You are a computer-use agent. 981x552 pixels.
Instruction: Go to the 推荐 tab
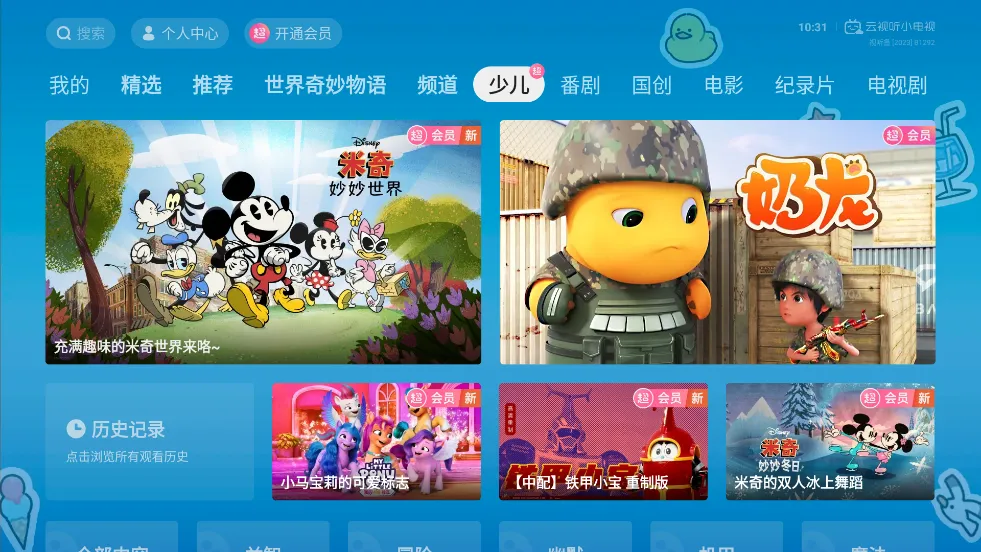click(x=213, y=85)
